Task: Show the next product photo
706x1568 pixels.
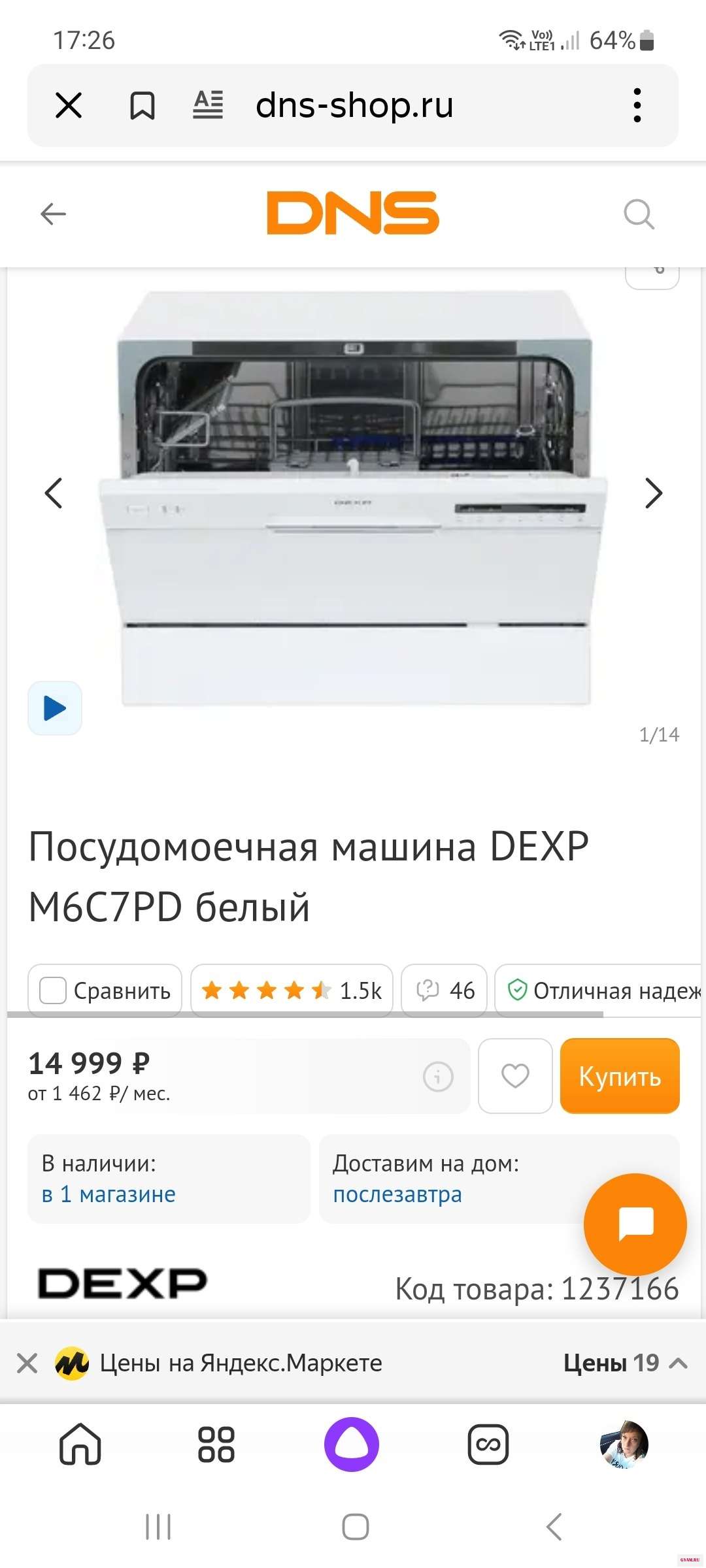Action: (653, 493)
